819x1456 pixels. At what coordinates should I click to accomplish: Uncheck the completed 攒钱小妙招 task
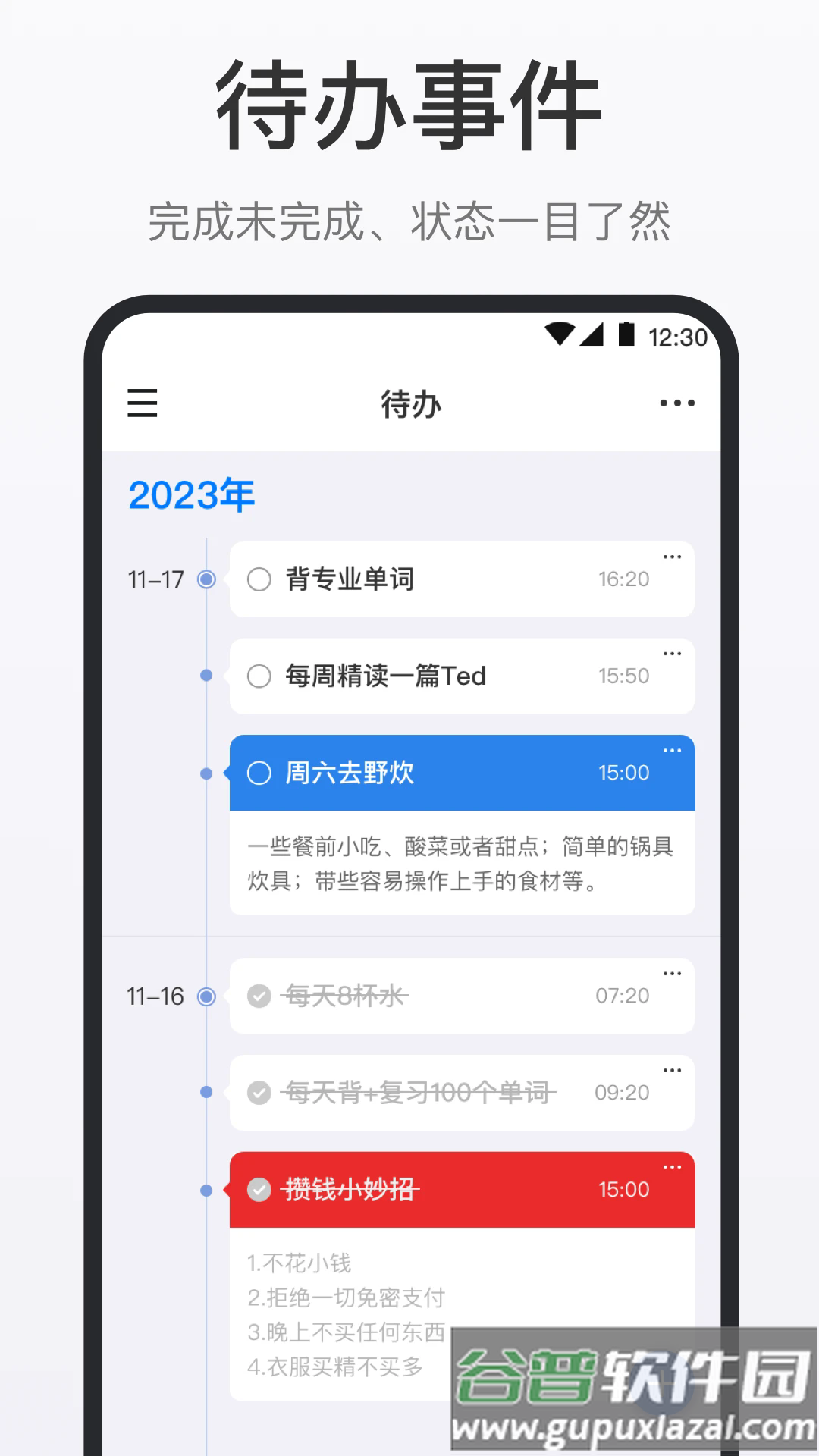click(x=259, y=1189)
